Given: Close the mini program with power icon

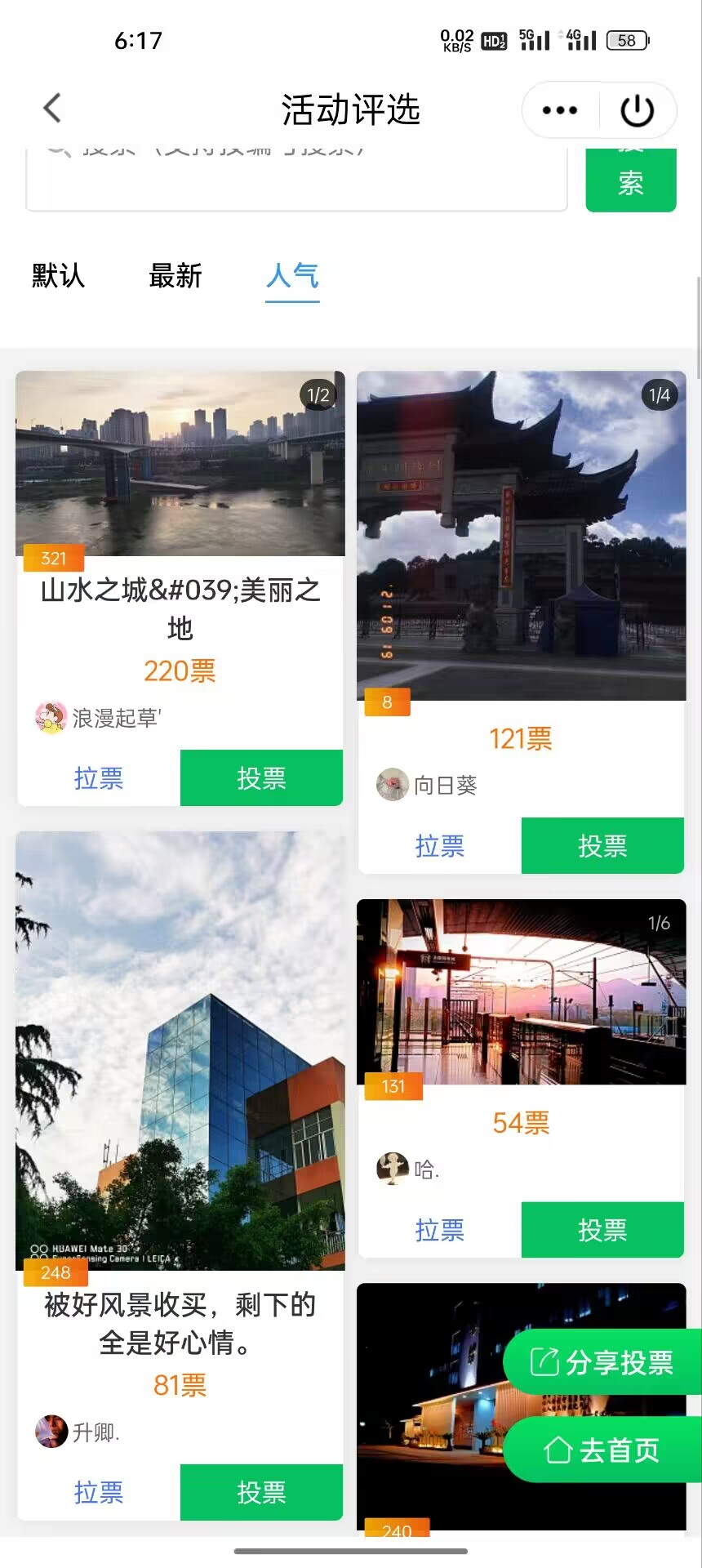Looking at the screenshot, I should coord(638,110).
